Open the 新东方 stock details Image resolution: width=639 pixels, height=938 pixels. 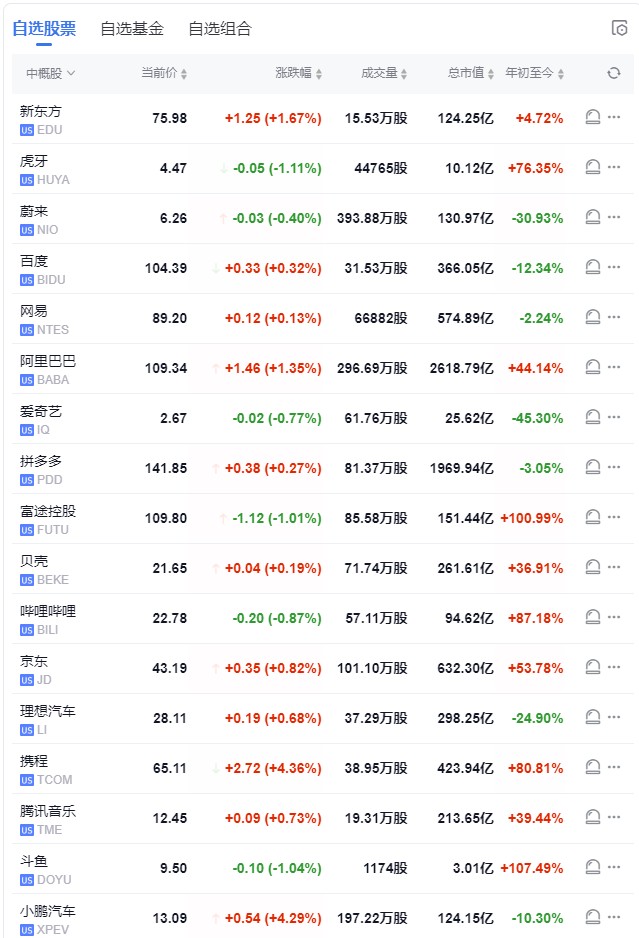41,111
